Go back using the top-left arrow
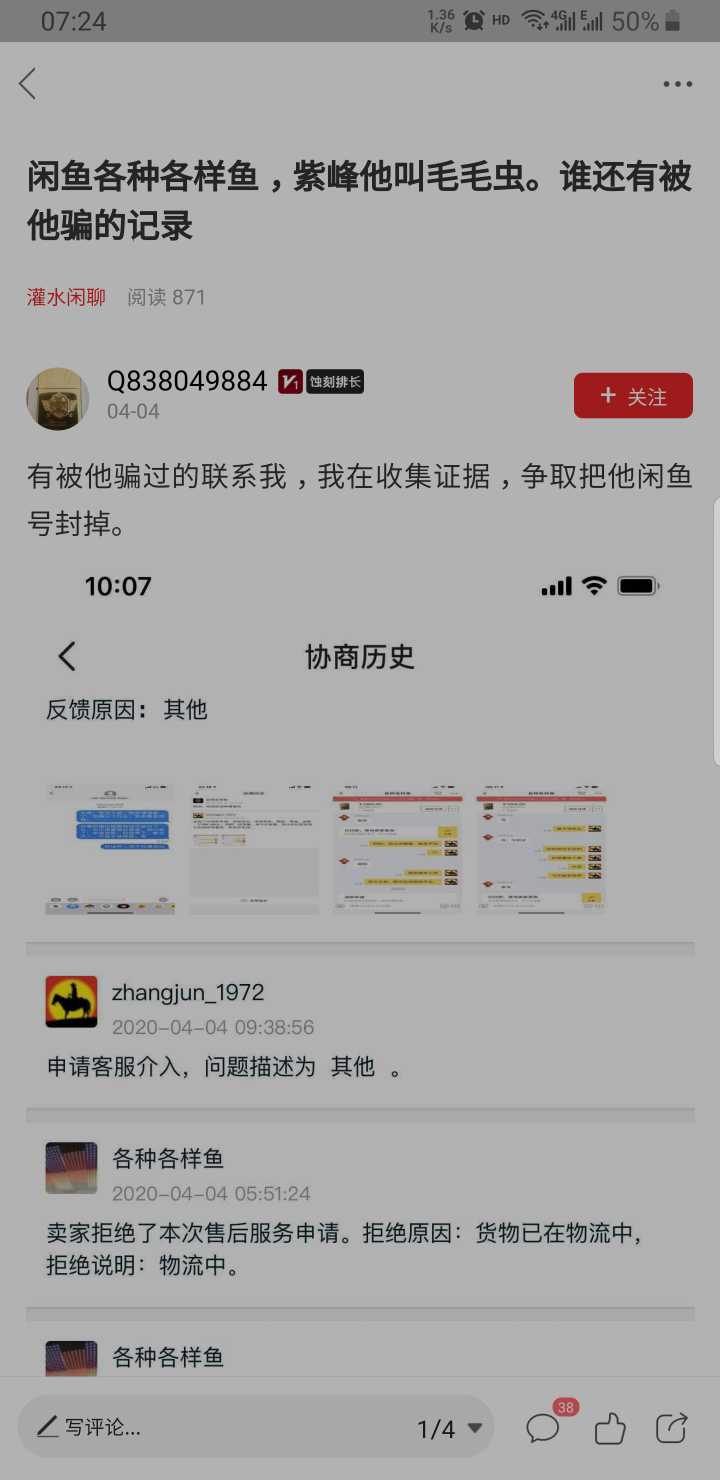Screen dimensions: 720x1480 pos(28,84)
